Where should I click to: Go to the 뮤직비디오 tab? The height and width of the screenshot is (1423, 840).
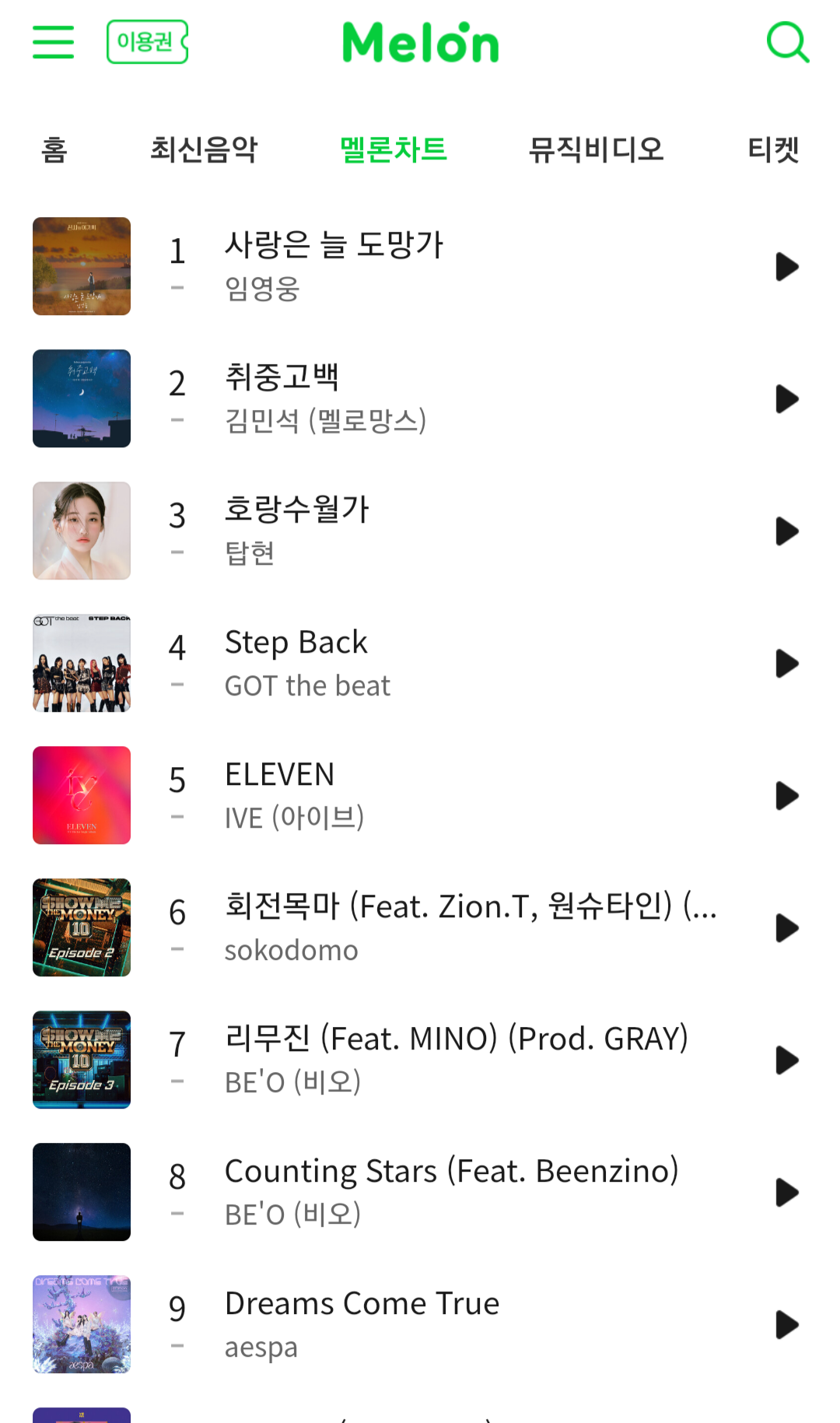click(596, 149)
